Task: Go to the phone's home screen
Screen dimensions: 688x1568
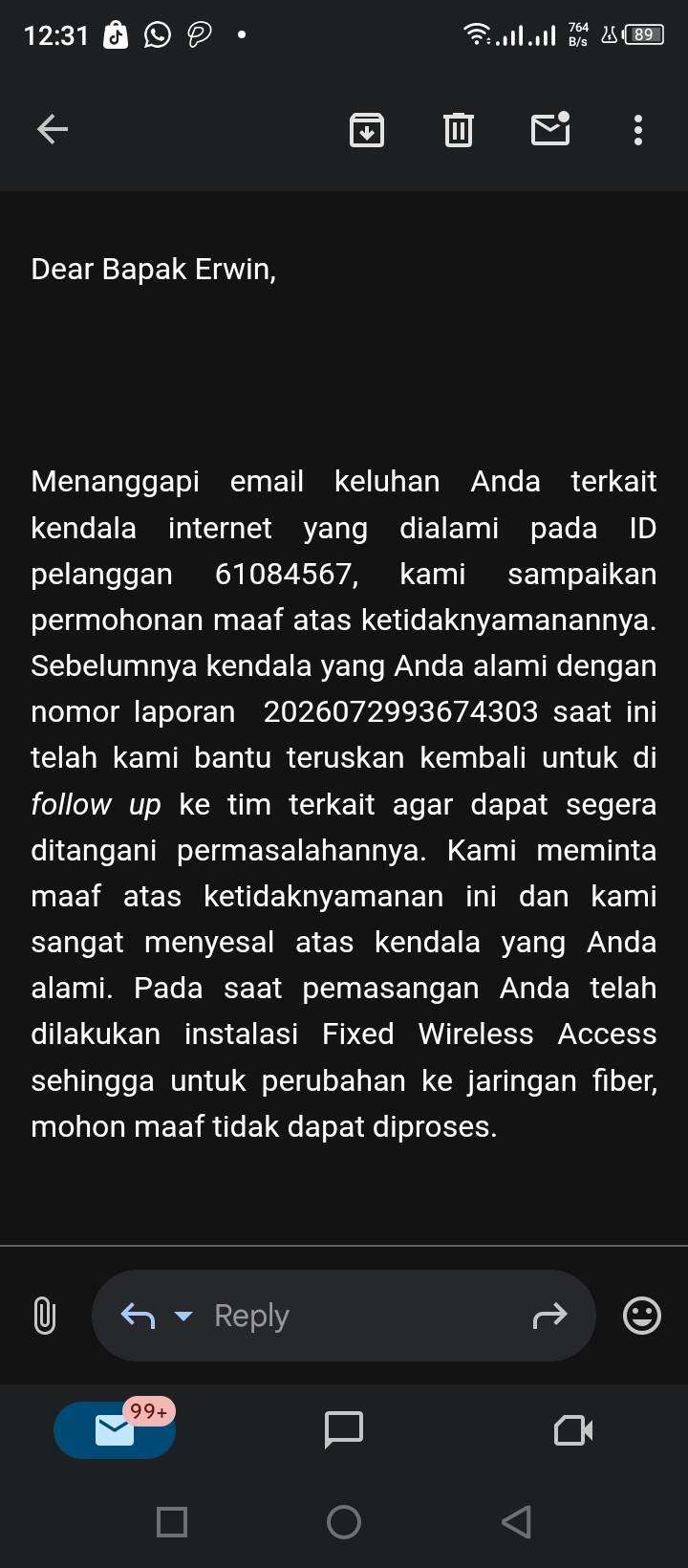Action: click(344, 1522)
